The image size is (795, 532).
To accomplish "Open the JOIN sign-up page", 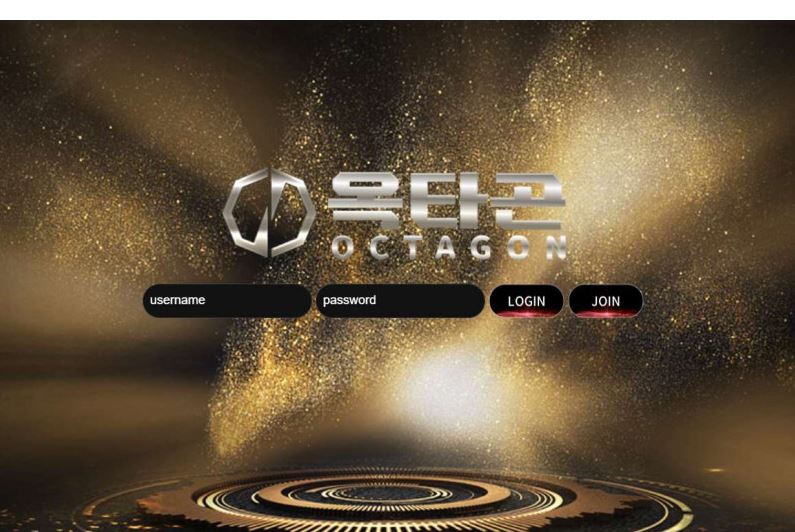I will pos(605,301).
